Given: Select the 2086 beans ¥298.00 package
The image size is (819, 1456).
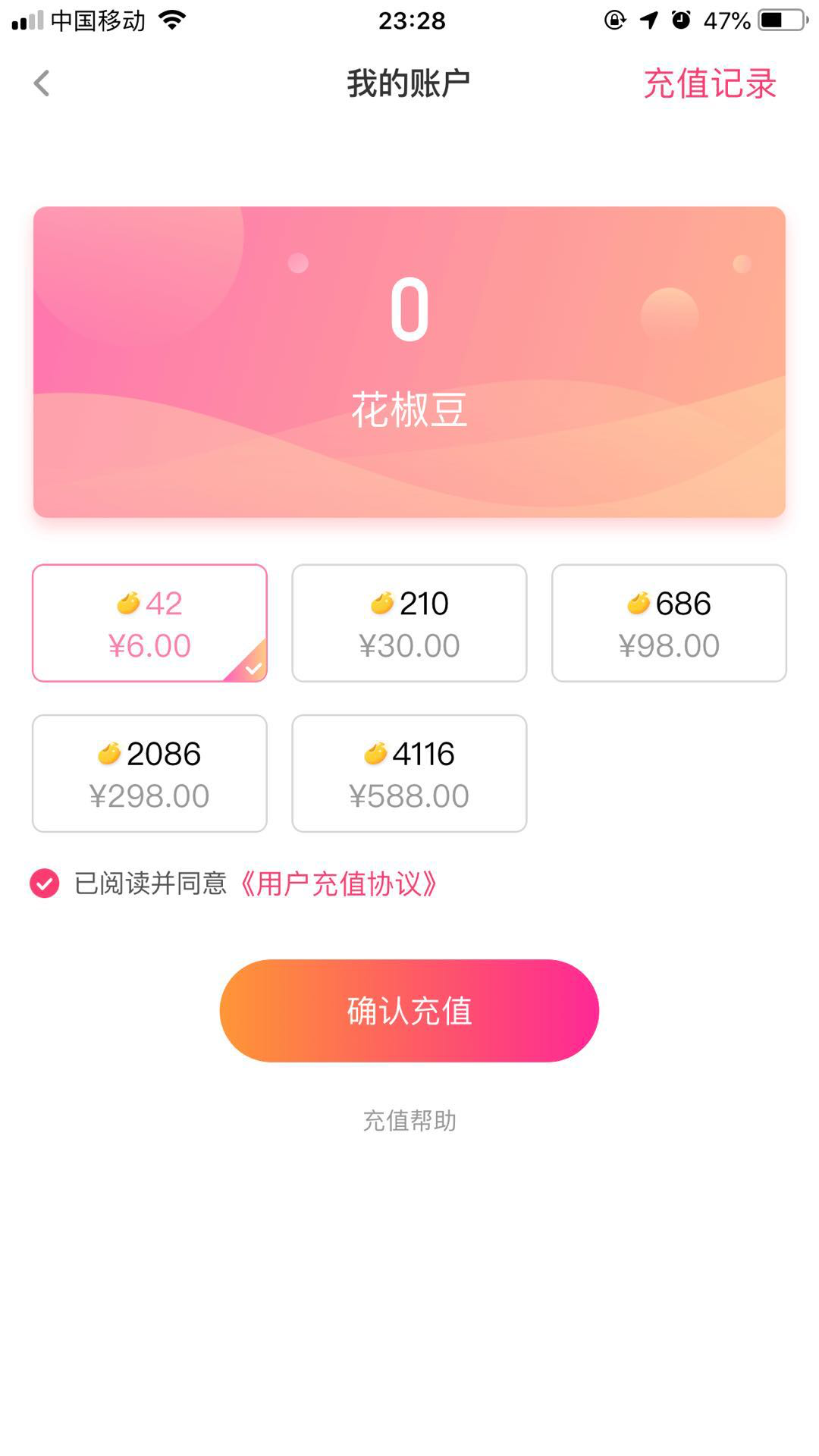Looking at the screenshot, I should click(x=149, y=773).
